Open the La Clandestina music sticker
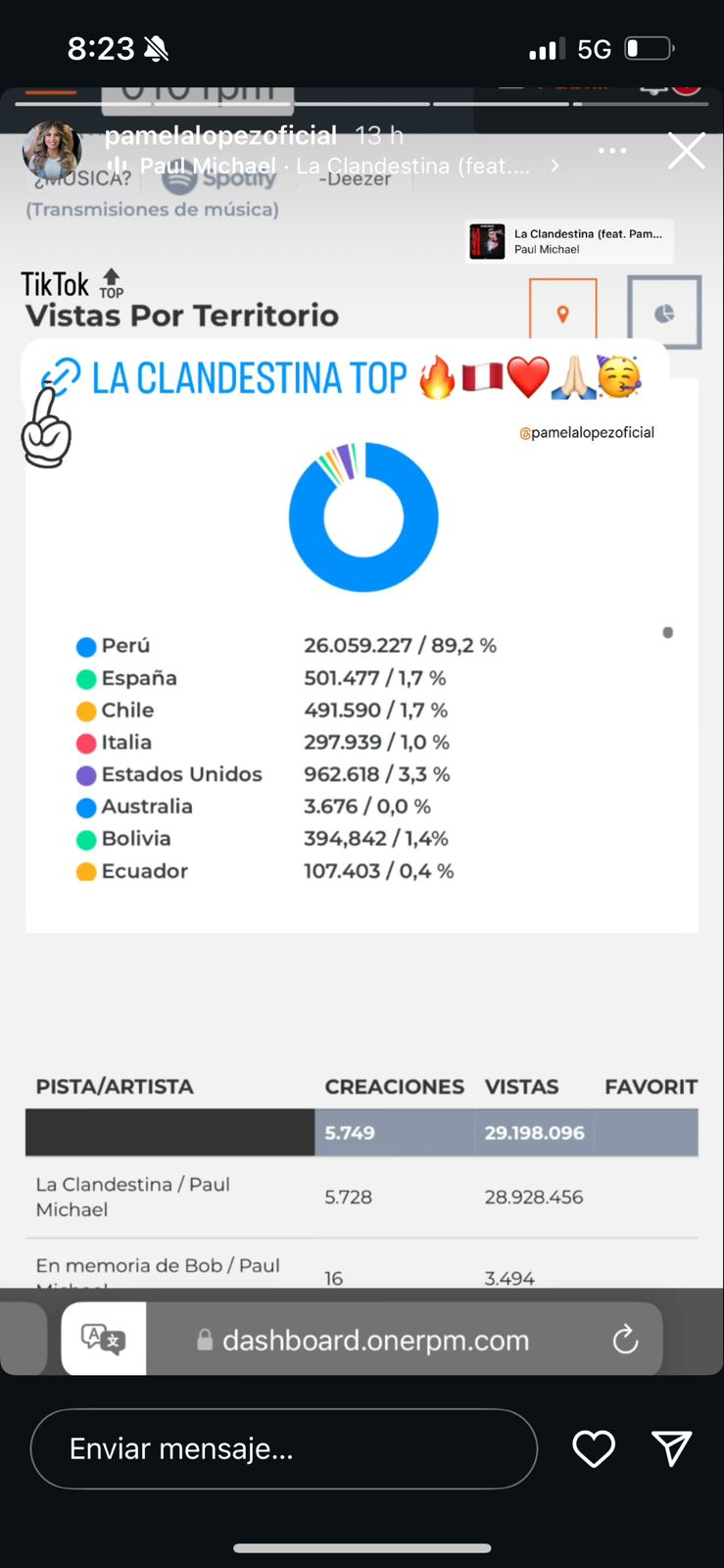Screen dimensions: 724x1568 click(x=569, y=241)
